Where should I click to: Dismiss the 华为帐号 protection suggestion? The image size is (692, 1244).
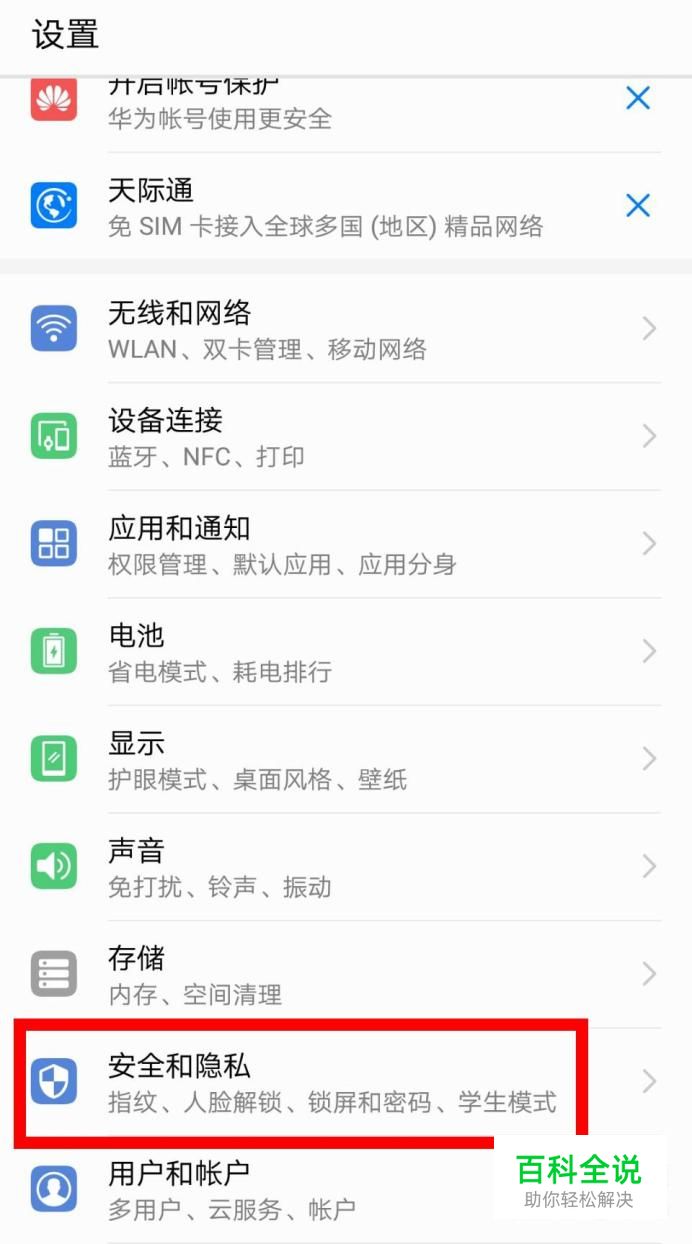pos(637,98)
